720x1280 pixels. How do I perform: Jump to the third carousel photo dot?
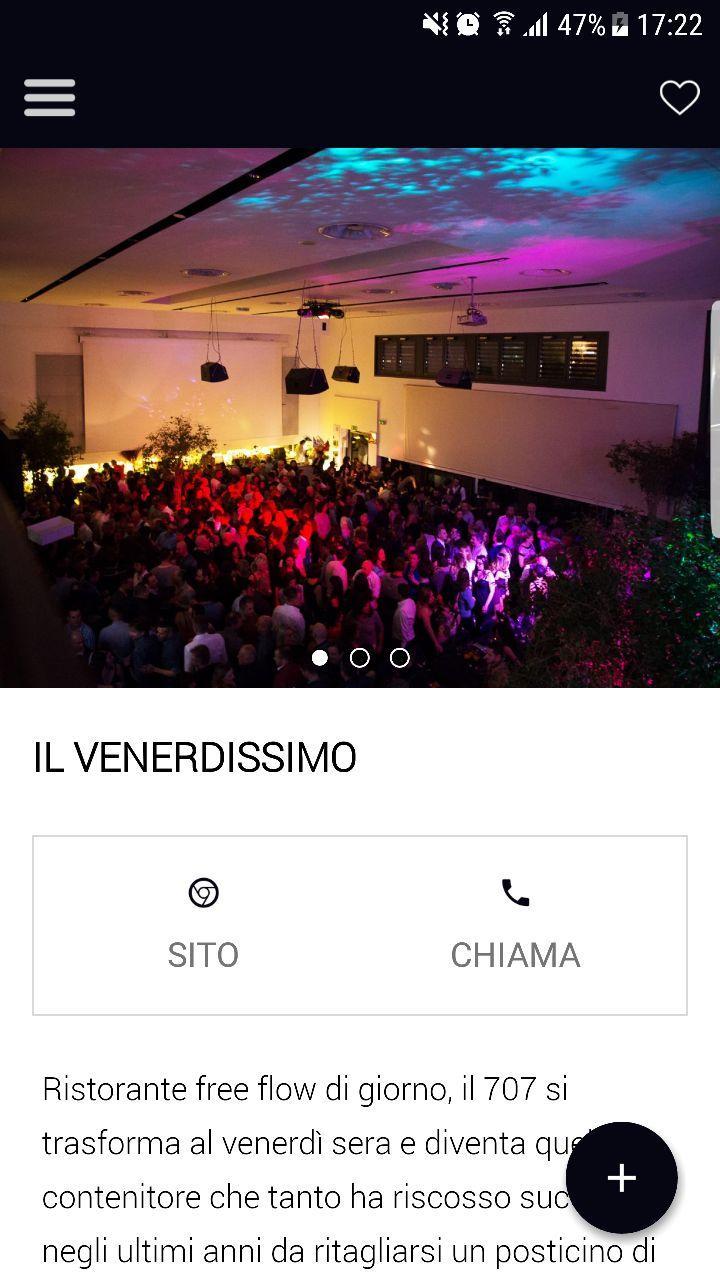pyautogui.click(x=400, y=658)
